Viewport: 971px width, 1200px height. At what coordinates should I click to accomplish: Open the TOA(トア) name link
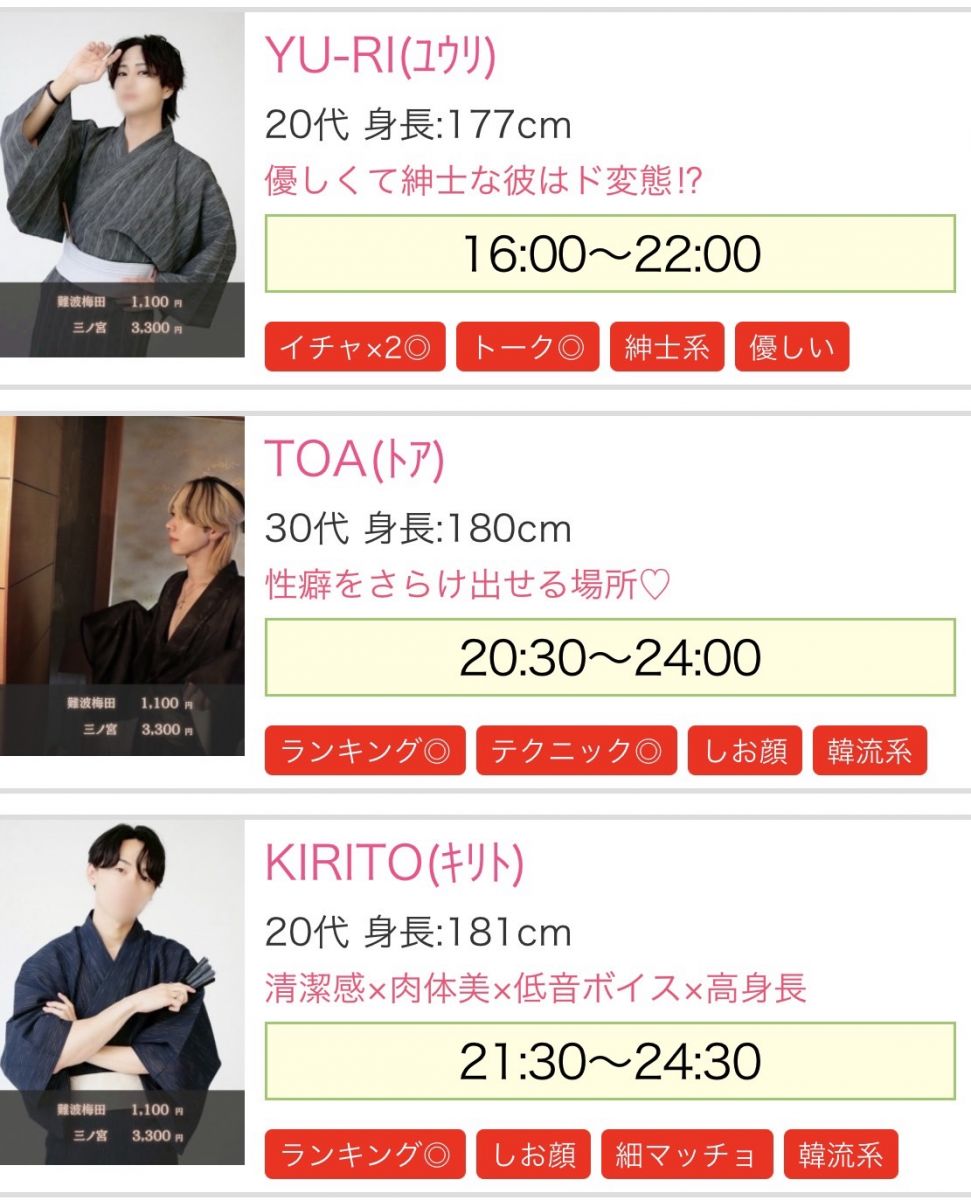point(354,460)
